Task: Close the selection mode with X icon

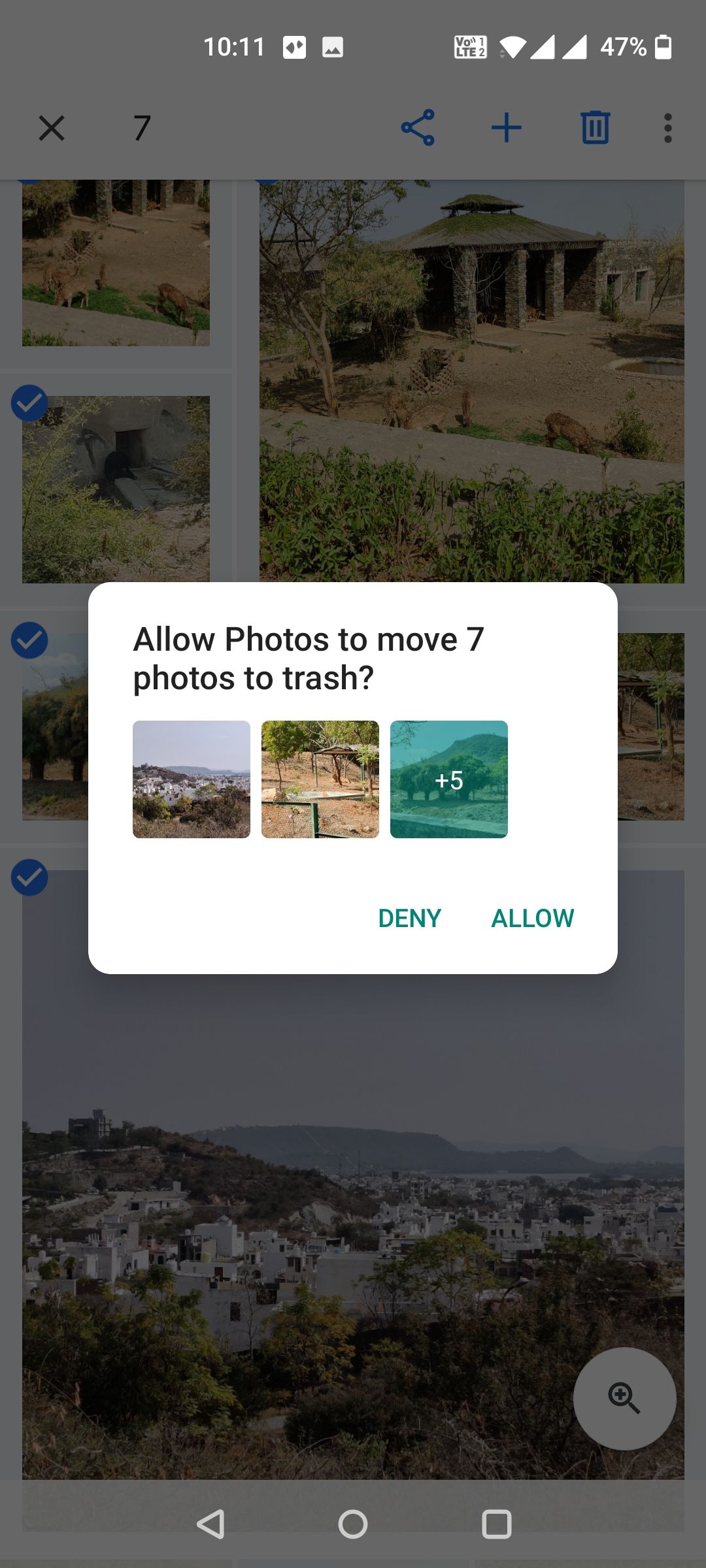Action: (51, 128)
